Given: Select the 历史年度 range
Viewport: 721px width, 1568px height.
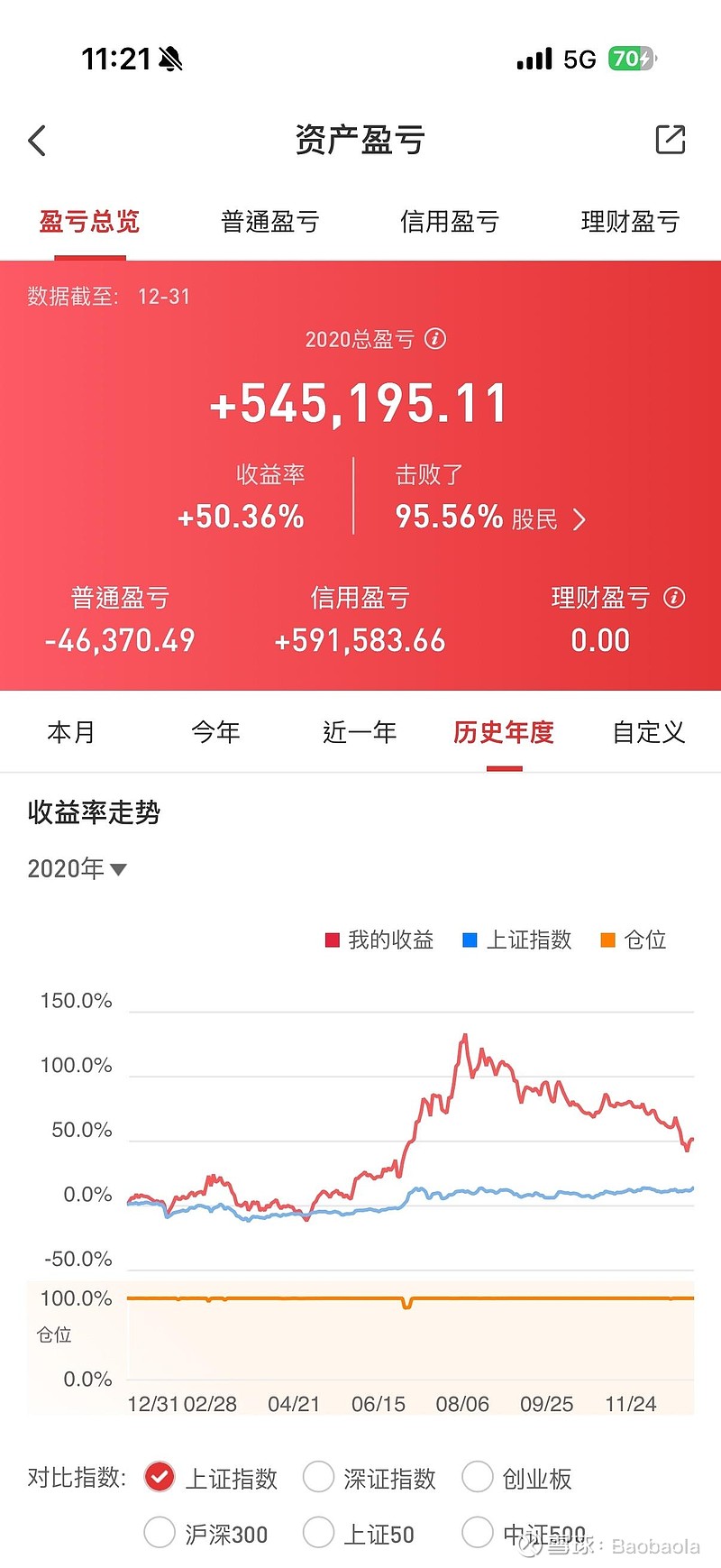Looking at the screenshot, I should [504, 732].
